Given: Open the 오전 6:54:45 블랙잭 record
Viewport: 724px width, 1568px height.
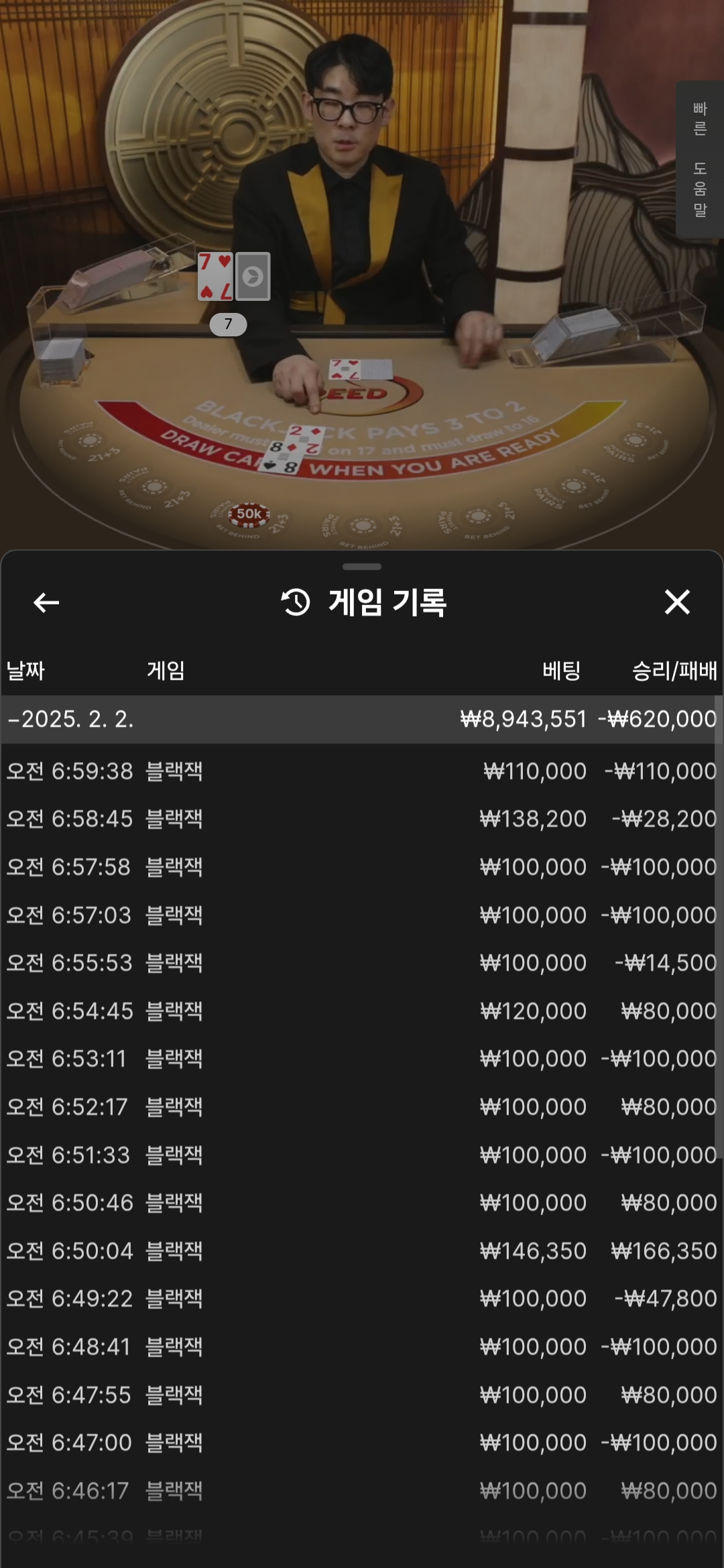Looking at the screenshot, I should pos(362,1011).
